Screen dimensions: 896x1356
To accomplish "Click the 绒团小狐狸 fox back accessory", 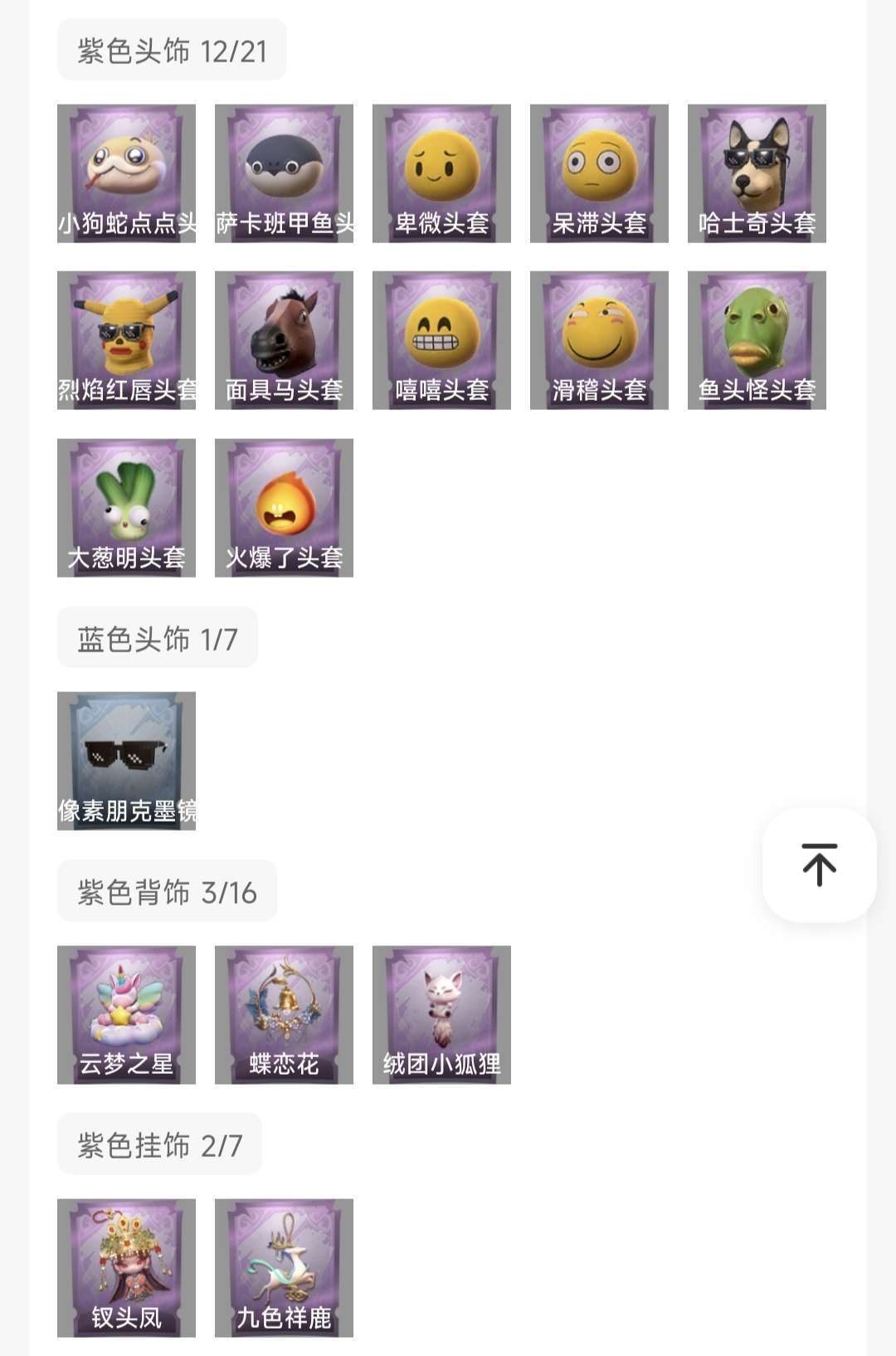I will coord(441,1015).
